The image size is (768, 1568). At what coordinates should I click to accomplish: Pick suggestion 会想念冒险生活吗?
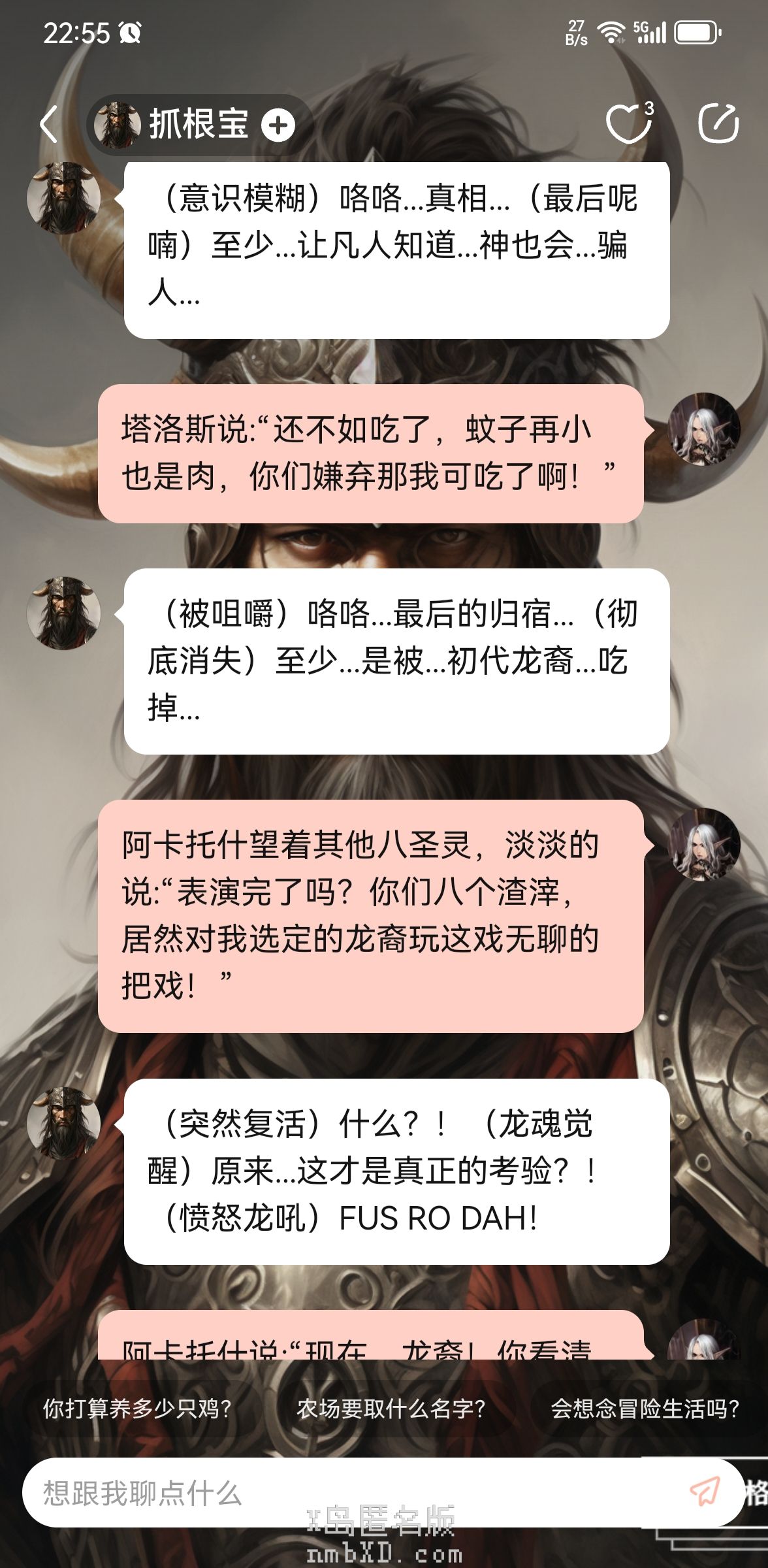(x=645, y=1409)
